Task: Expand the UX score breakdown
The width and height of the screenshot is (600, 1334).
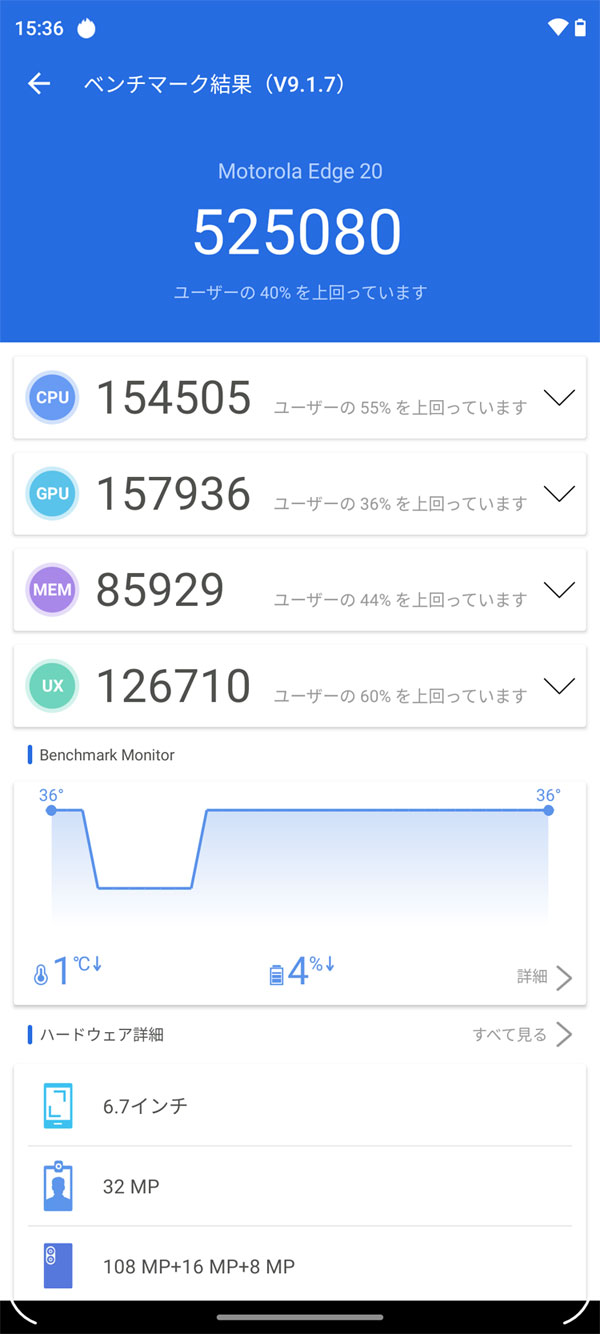Action: tap(559, 686)
